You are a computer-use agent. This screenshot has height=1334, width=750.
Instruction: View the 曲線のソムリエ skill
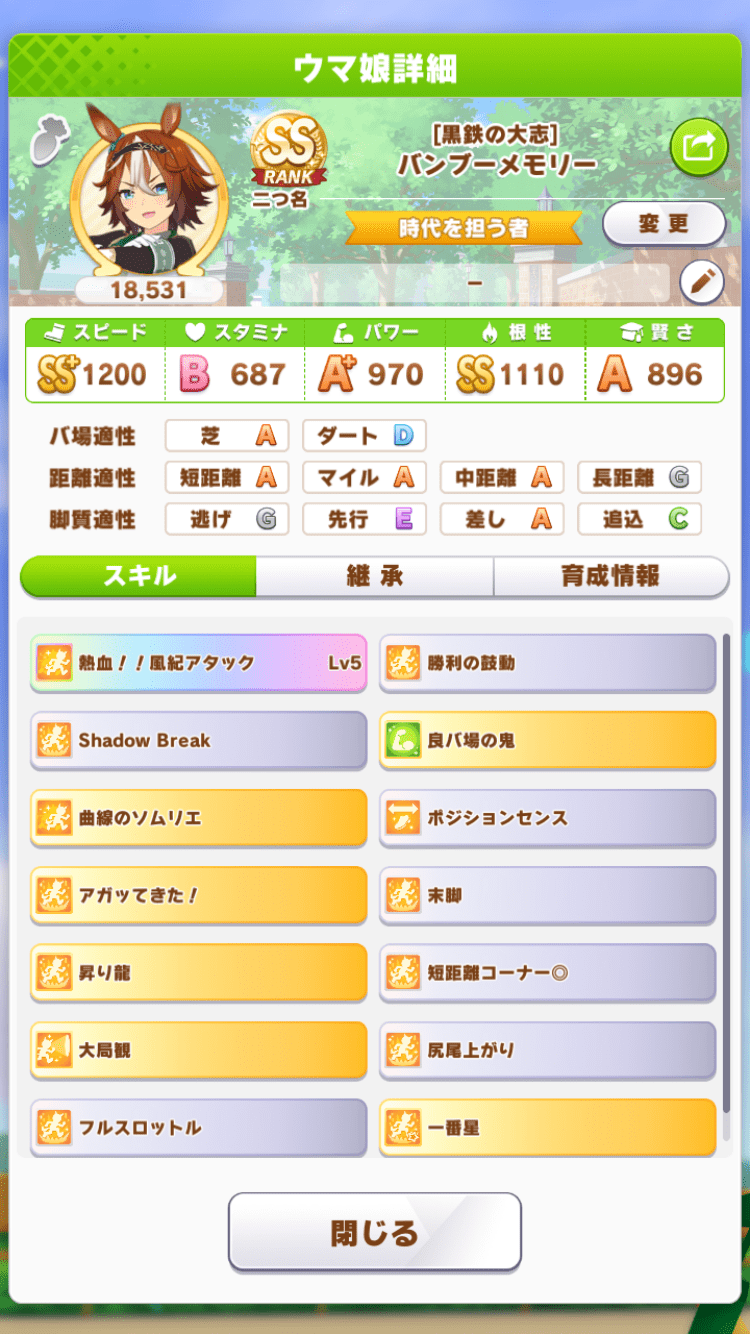tap(199, 818)
